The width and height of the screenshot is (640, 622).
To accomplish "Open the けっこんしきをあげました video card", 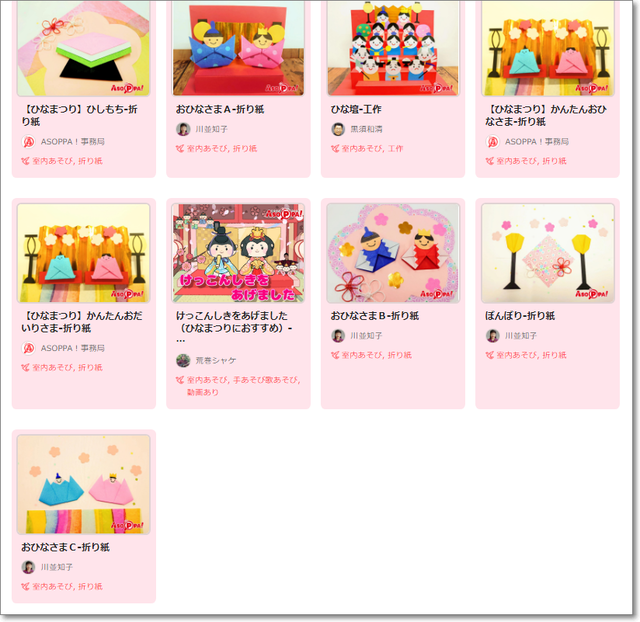I will click(238, 253).
